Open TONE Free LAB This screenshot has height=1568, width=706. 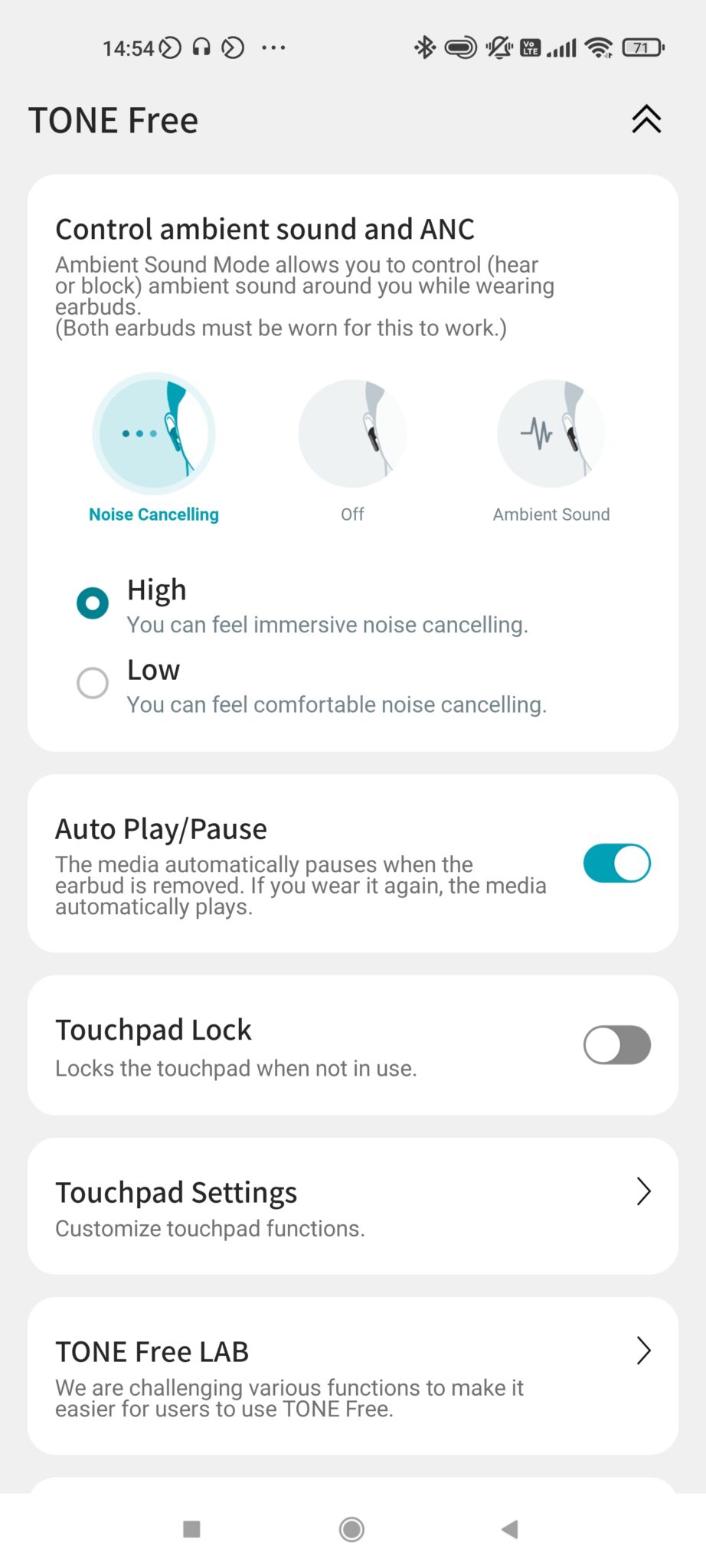pos(353,1376)
